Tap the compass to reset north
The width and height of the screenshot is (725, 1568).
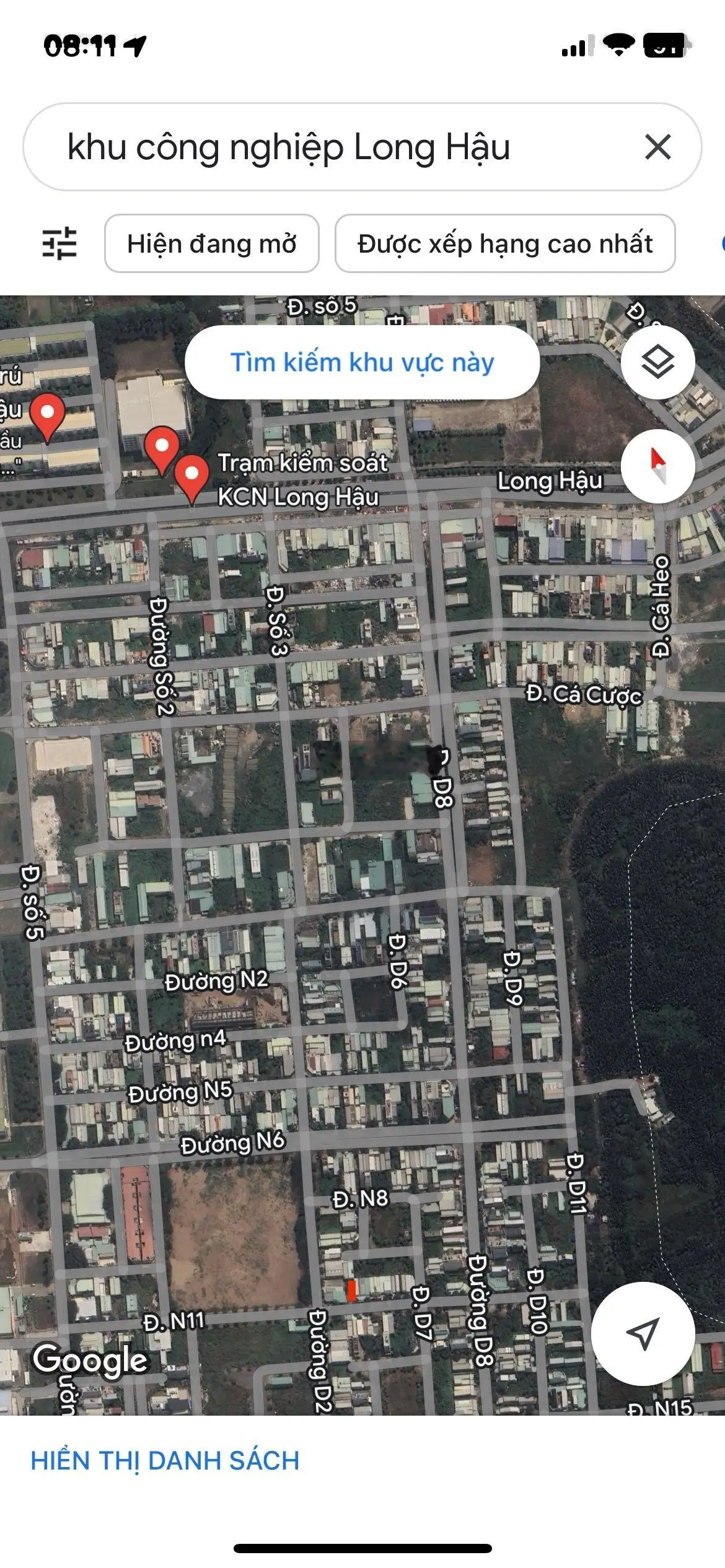click(657, 466)
